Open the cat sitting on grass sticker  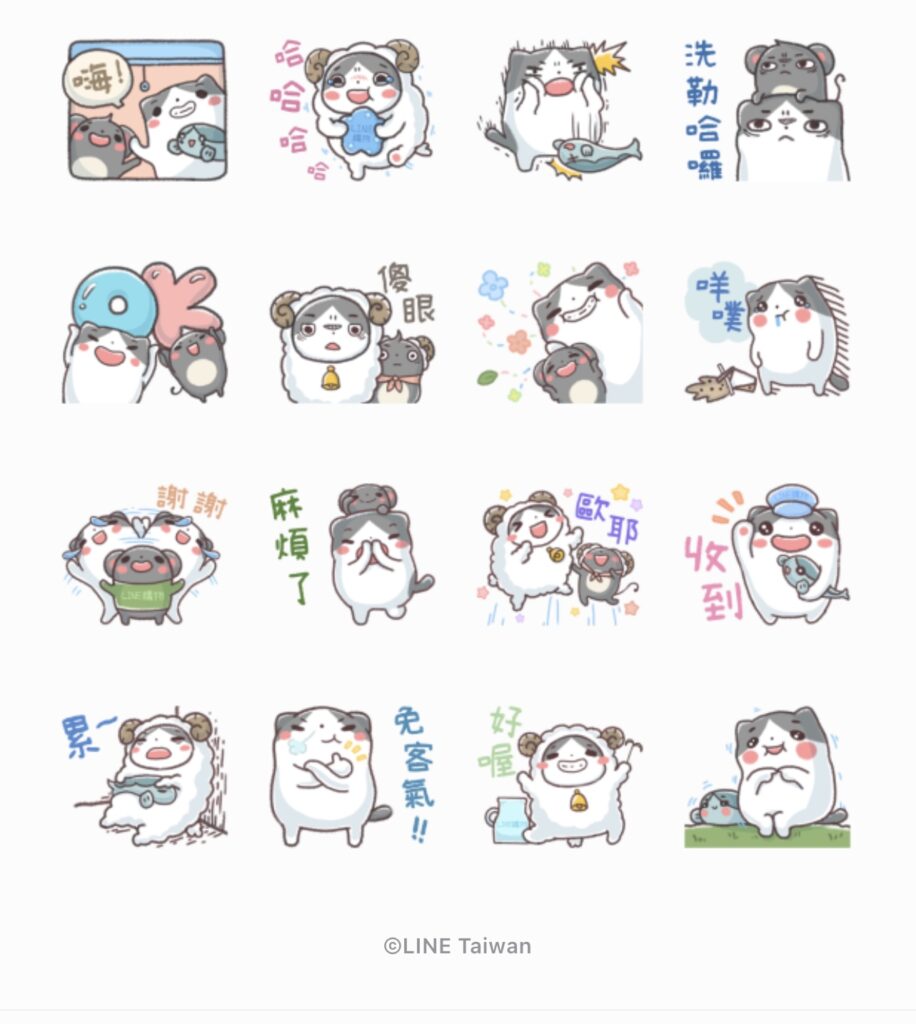(x=767, y=777)
